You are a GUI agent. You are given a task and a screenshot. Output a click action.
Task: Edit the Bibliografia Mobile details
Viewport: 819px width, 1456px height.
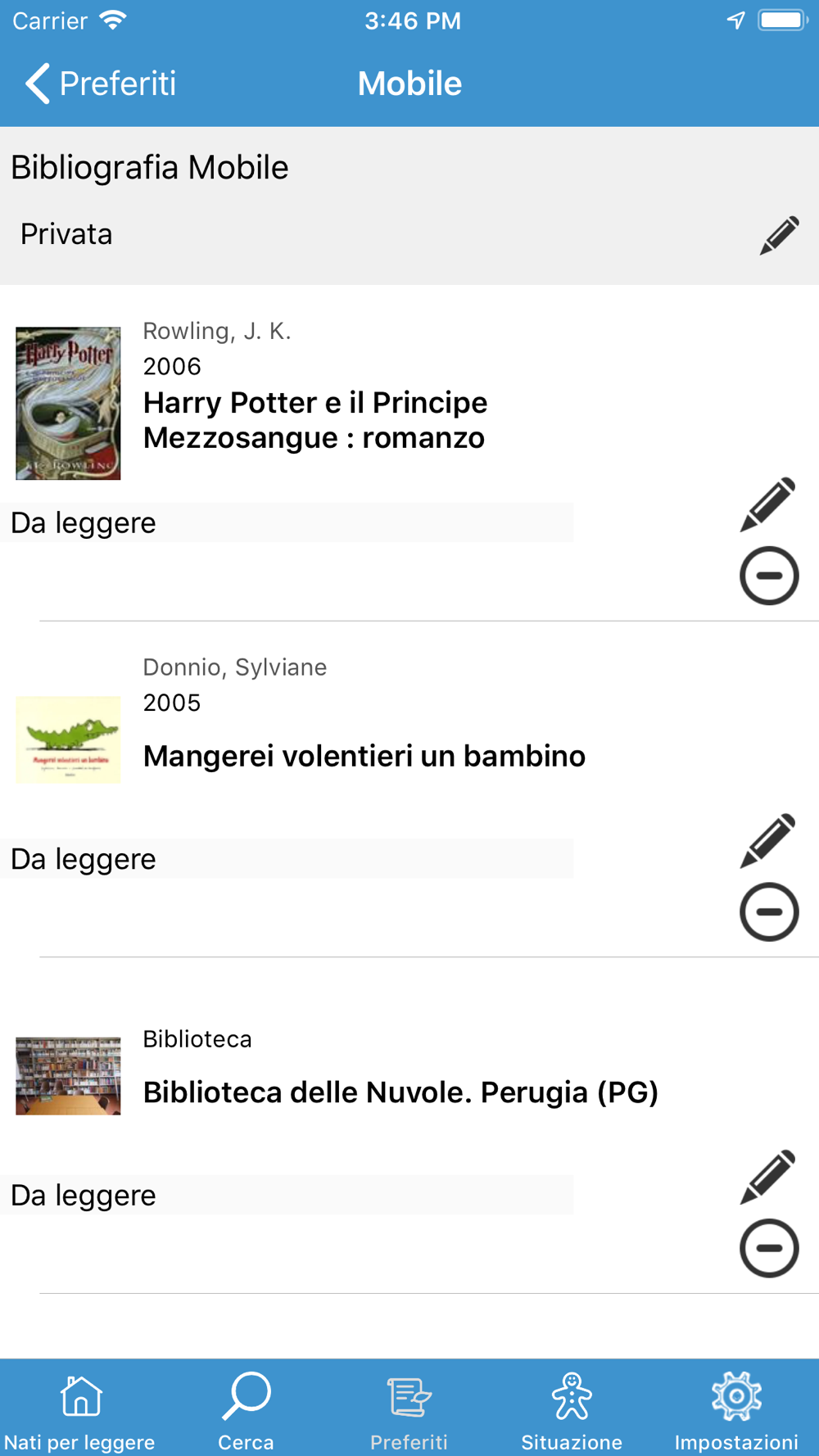point(779,235)
